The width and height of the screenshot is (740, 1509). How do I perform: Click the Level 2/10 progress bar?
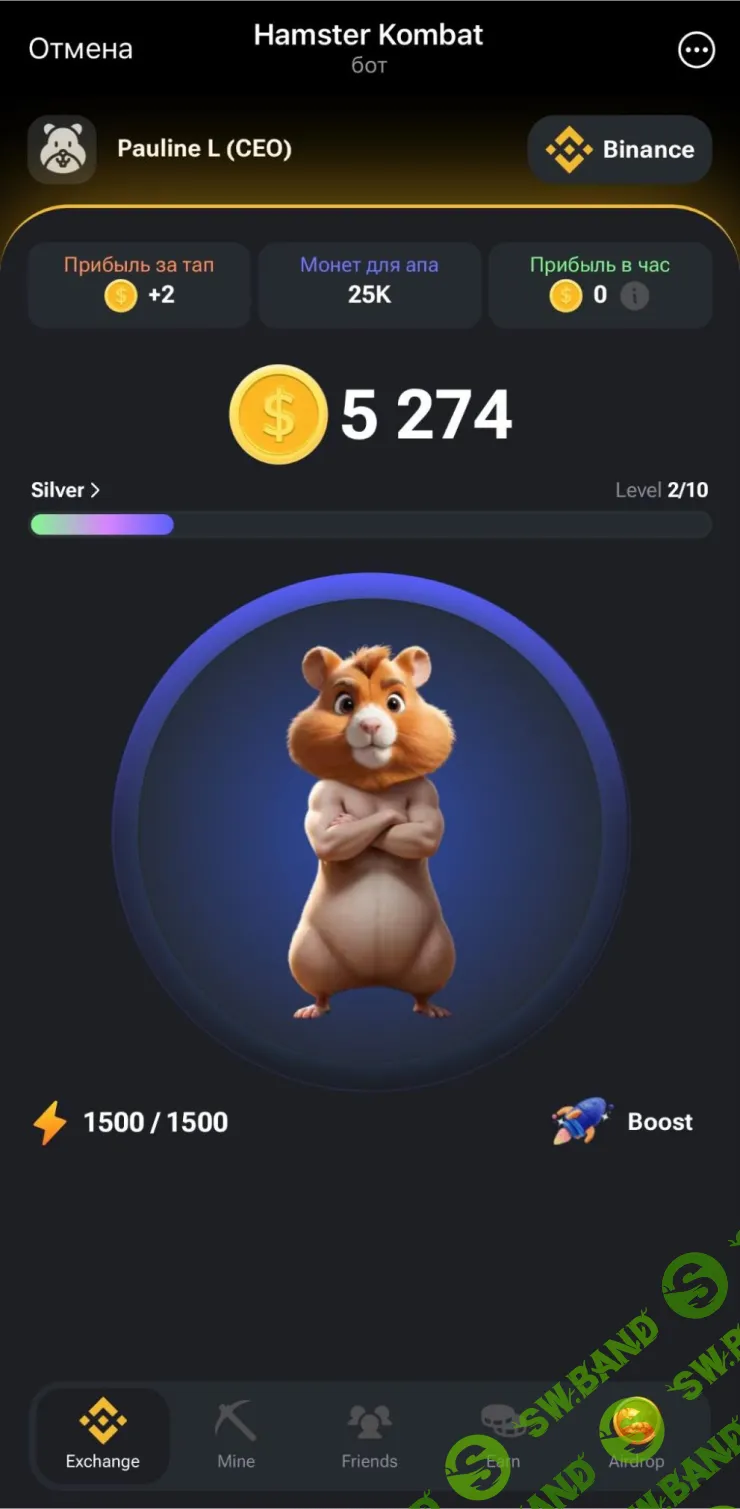pyautogui.click(x=370, y=524)
